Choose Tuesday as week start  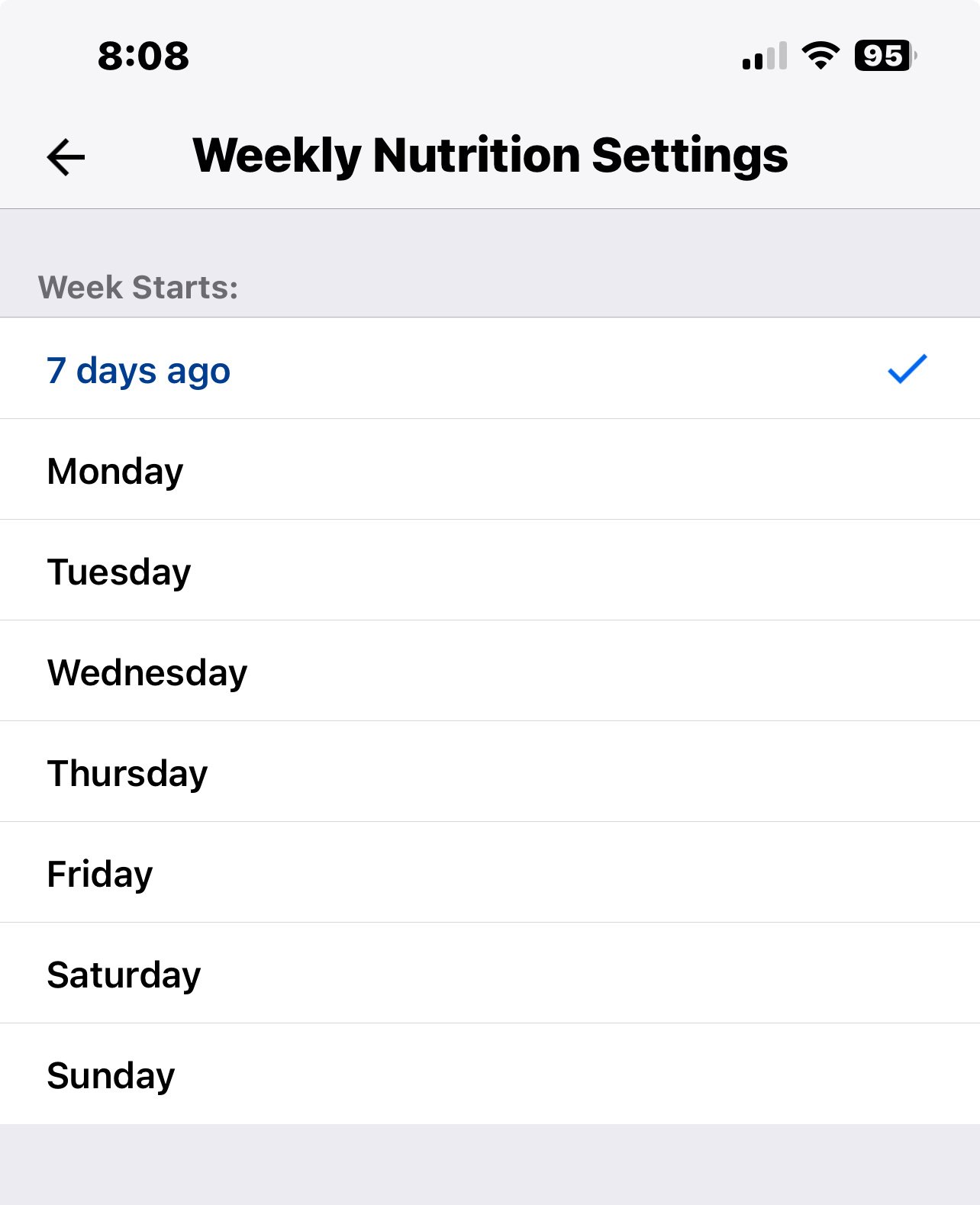pos(119,572)
